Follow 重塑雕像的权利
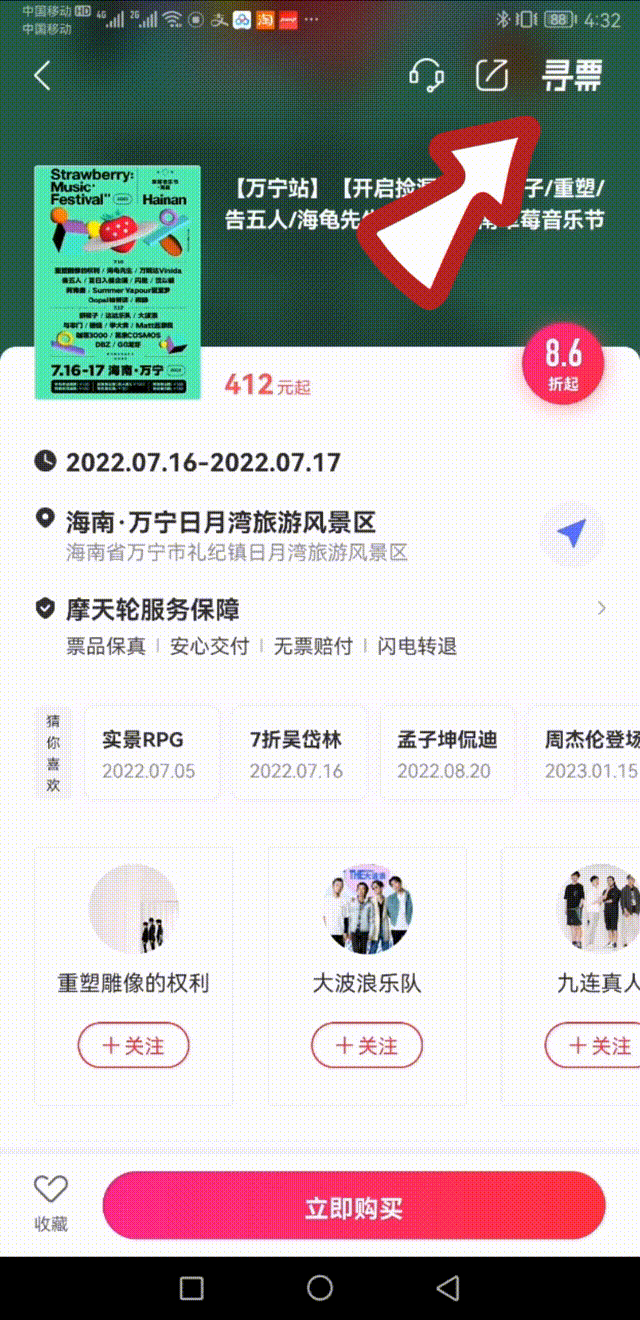 pyautogui.click(x=133, y=1045)
